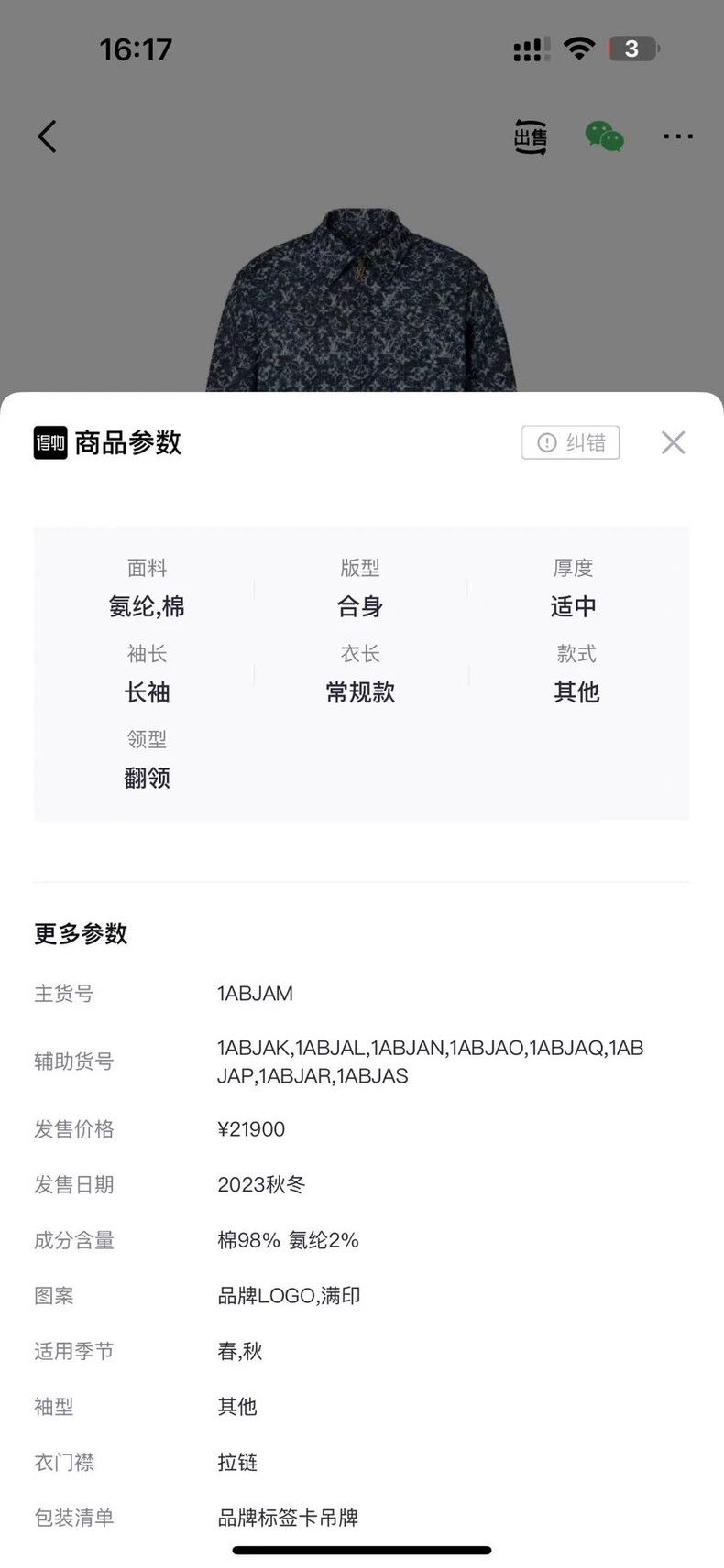This screenshot has width=724, height=1568.
Task: Close the 商品参数 panel
Action: point(674,442)
